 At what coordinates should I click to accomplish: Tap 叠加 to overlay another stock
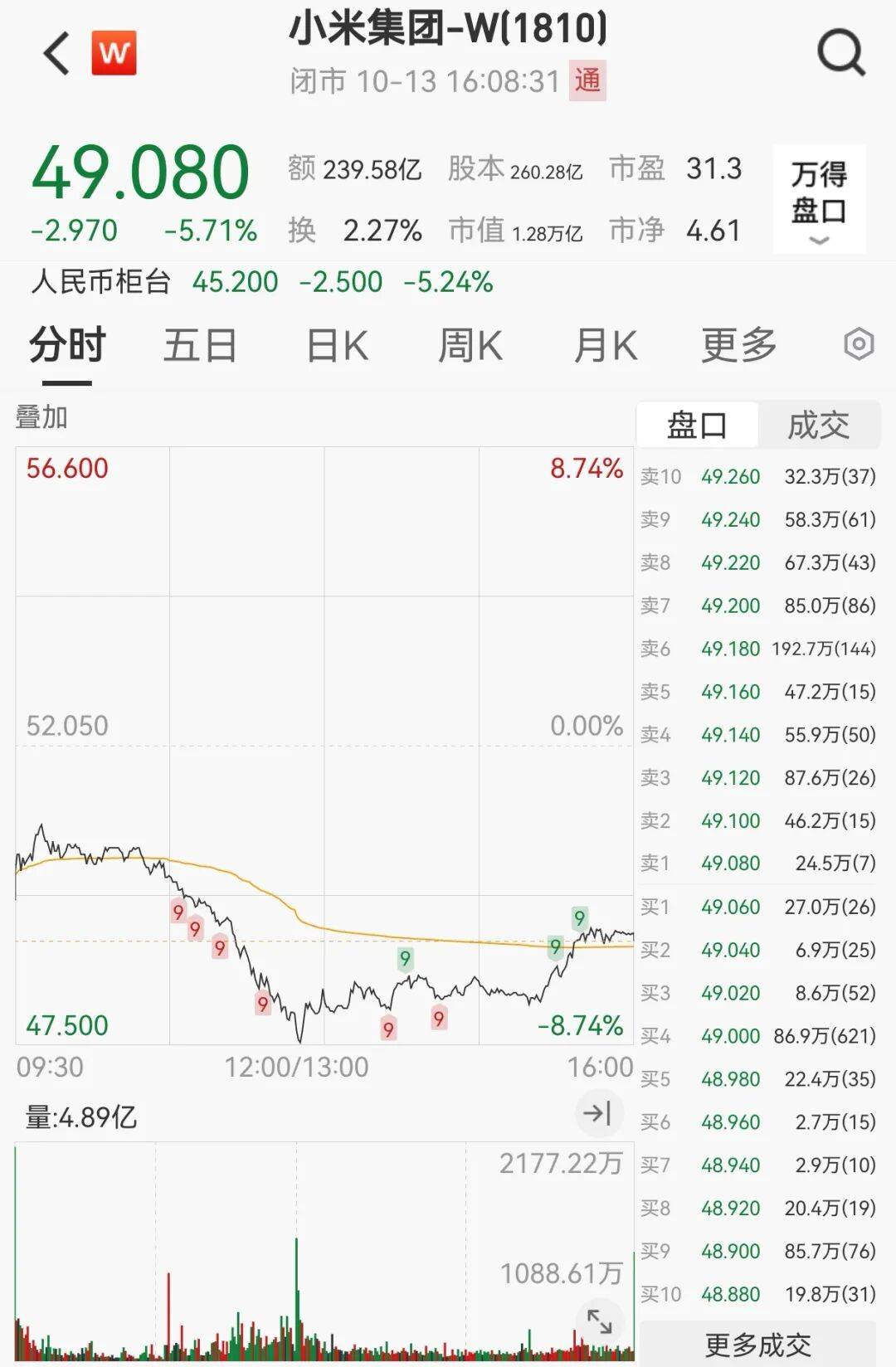41,417
